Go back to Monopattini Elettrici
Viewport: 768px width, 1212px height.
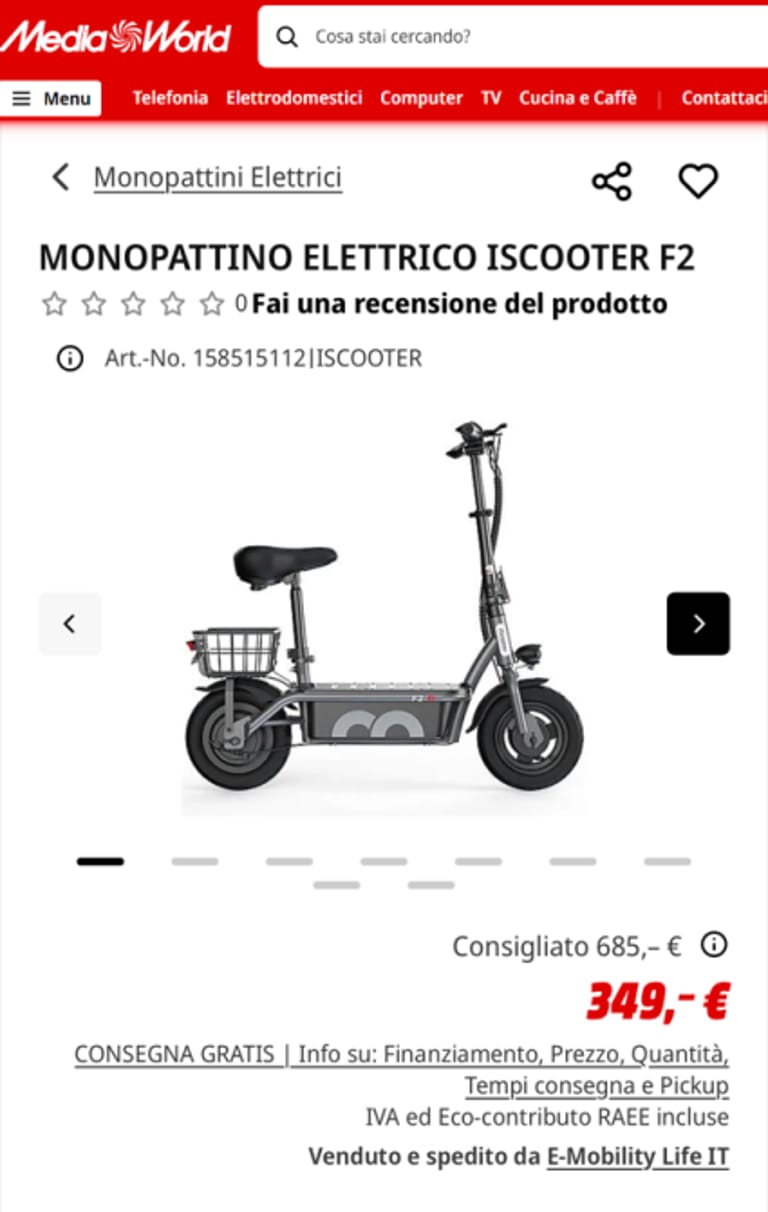(217, 178)
